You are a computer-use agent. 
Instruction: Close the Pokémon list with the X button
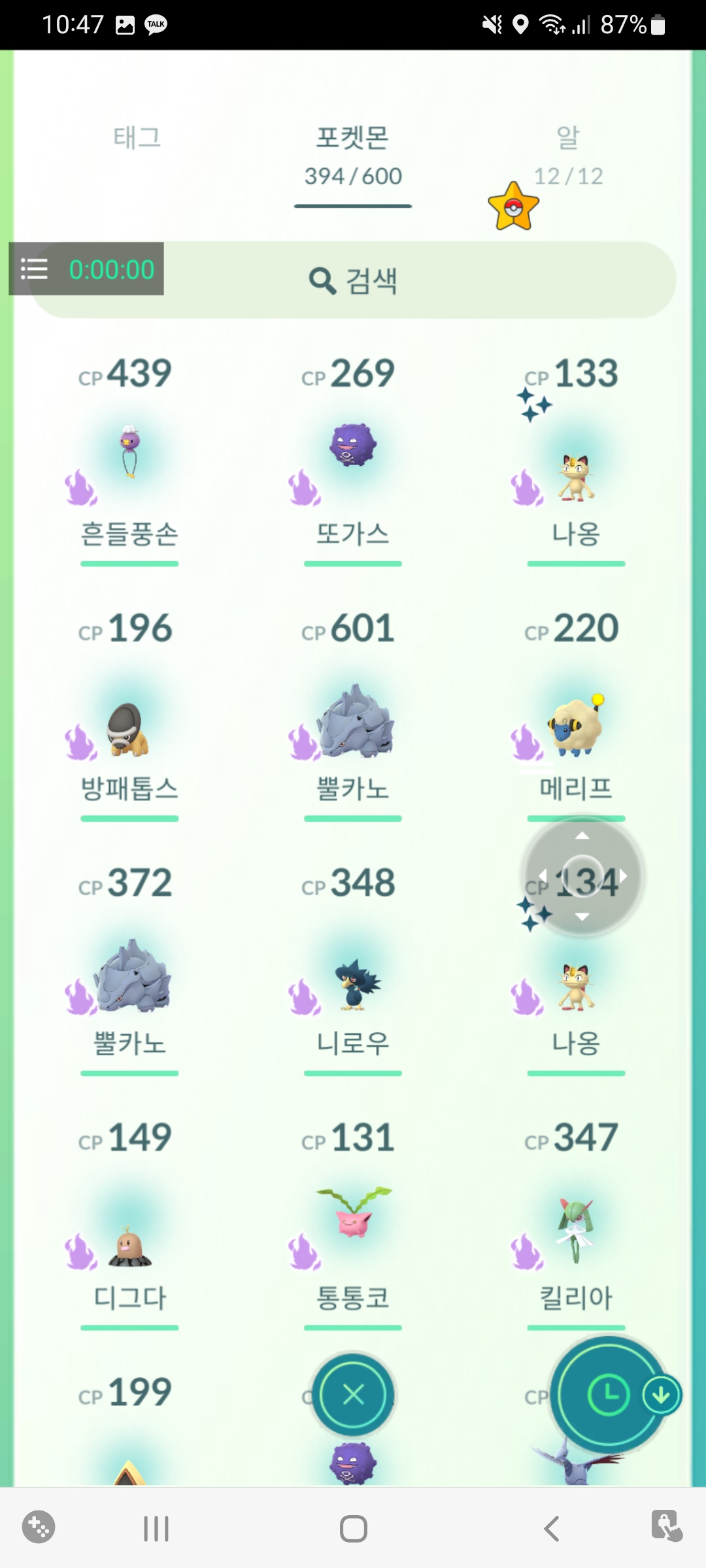click(353, 1395)
